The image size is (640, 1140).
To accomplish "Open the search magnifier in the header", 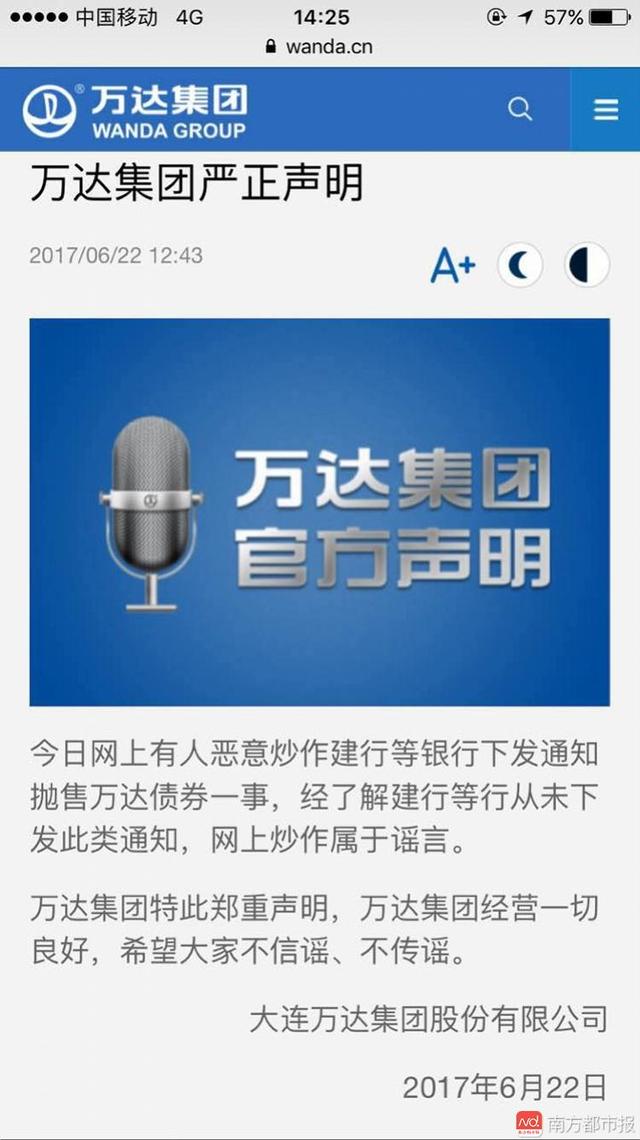I will [x=520, y=110].
